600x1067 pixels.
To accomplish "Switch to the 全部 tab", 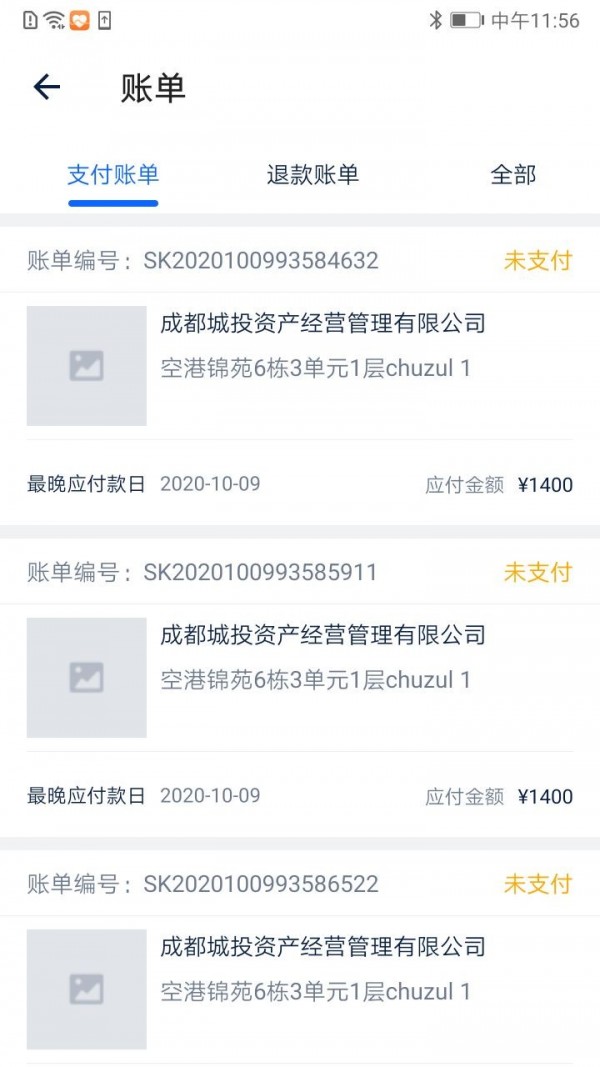I will point(513,175).
